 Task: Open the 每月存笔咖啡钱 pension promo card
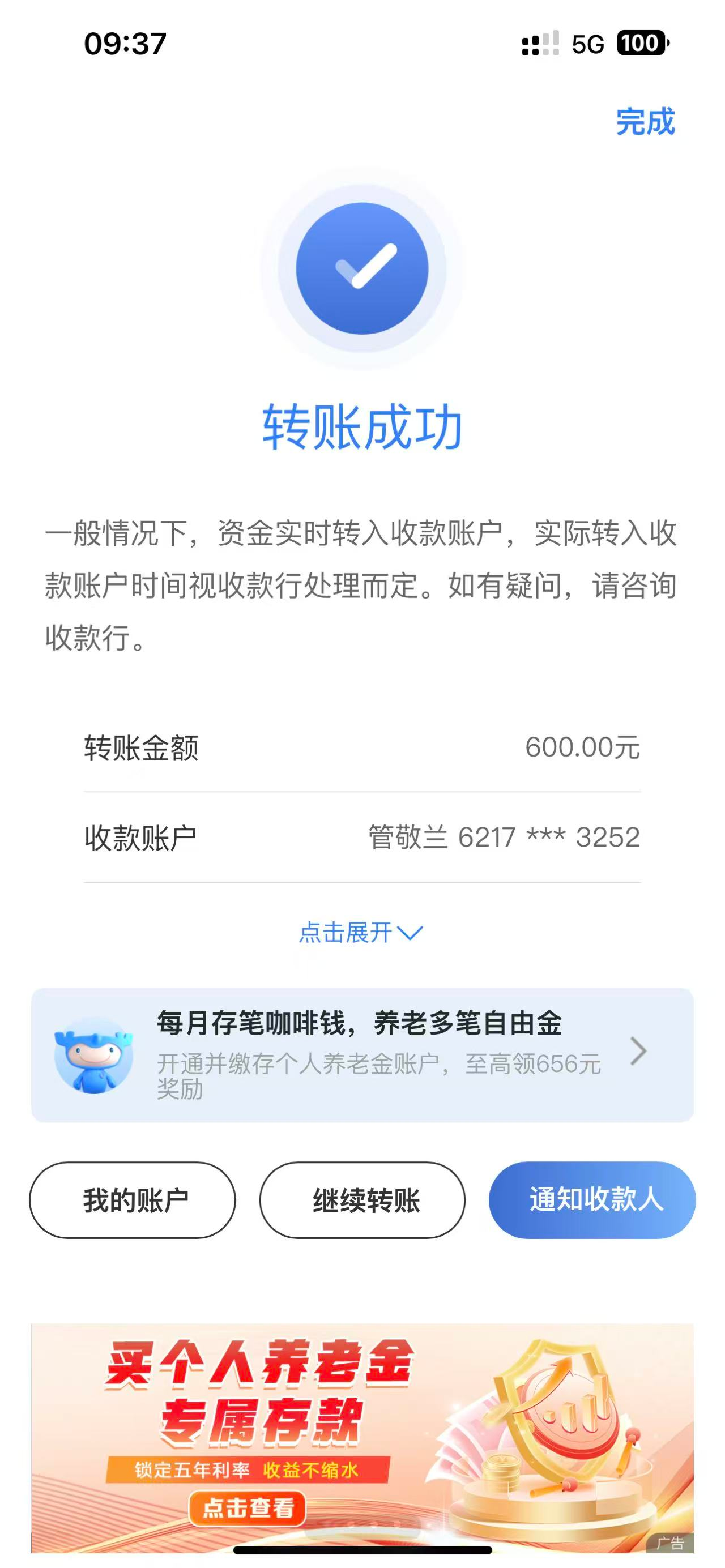362,1054
